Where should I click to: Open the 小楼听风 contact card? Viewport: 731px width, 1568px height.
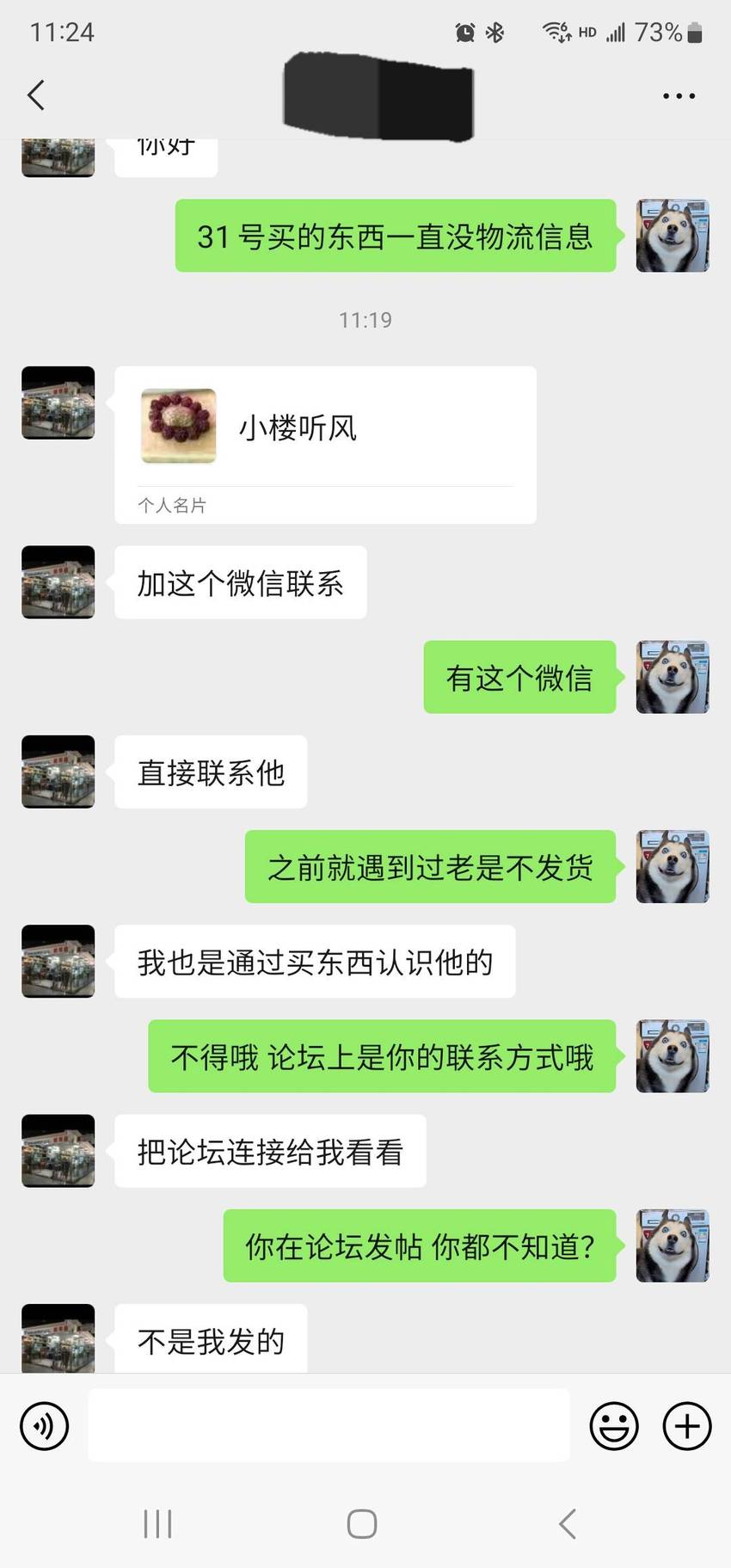point(325,445)
